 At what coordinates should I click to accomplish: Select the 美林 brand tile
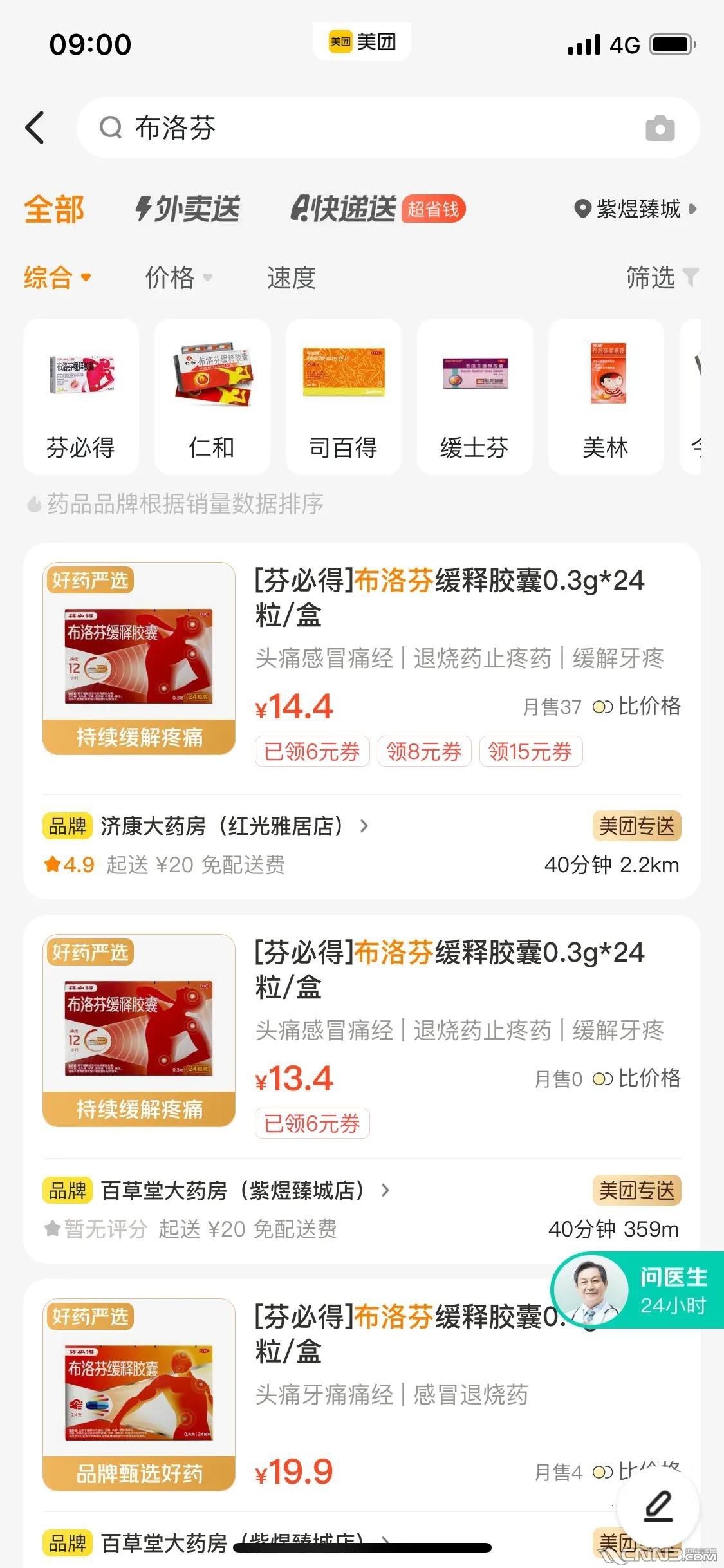[606, 397]
